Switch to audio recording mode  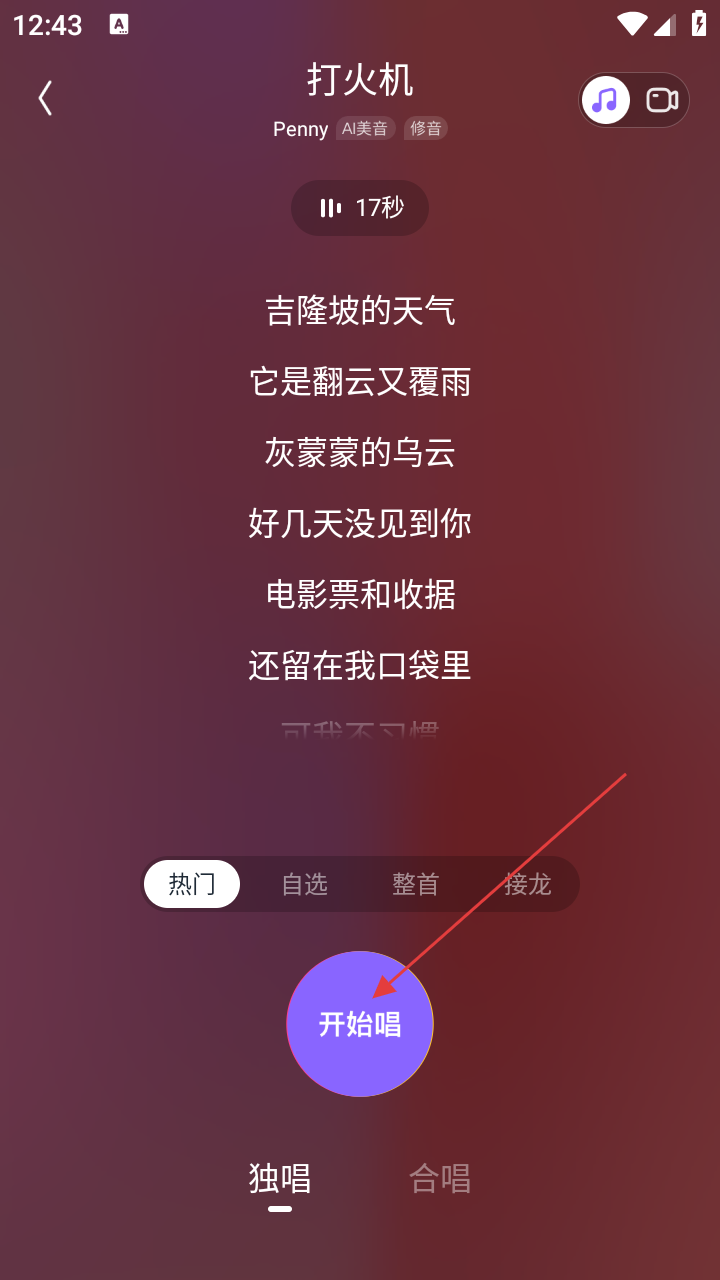[x=605, y=100]
